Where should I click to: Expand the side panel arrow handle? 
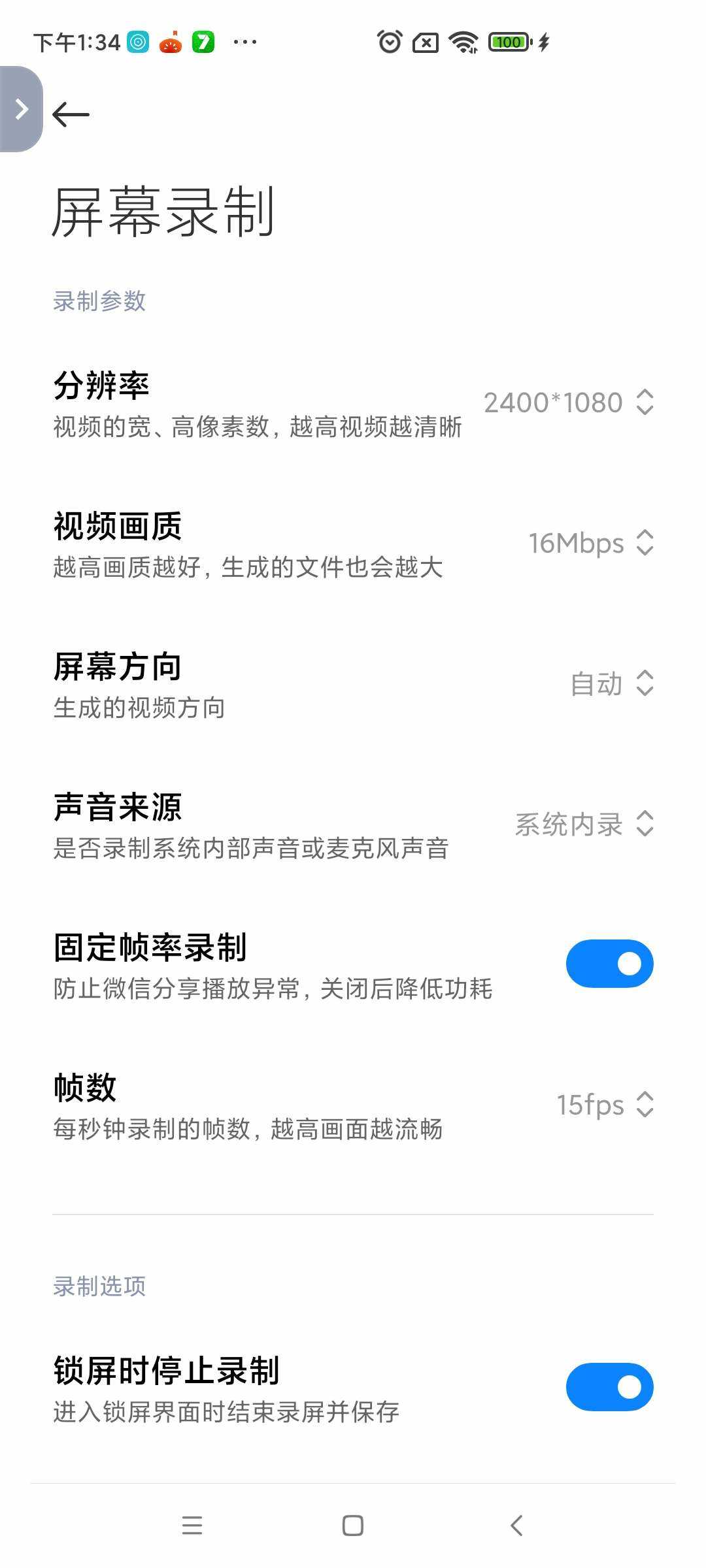pyautogui.click(x=21, y=109)
